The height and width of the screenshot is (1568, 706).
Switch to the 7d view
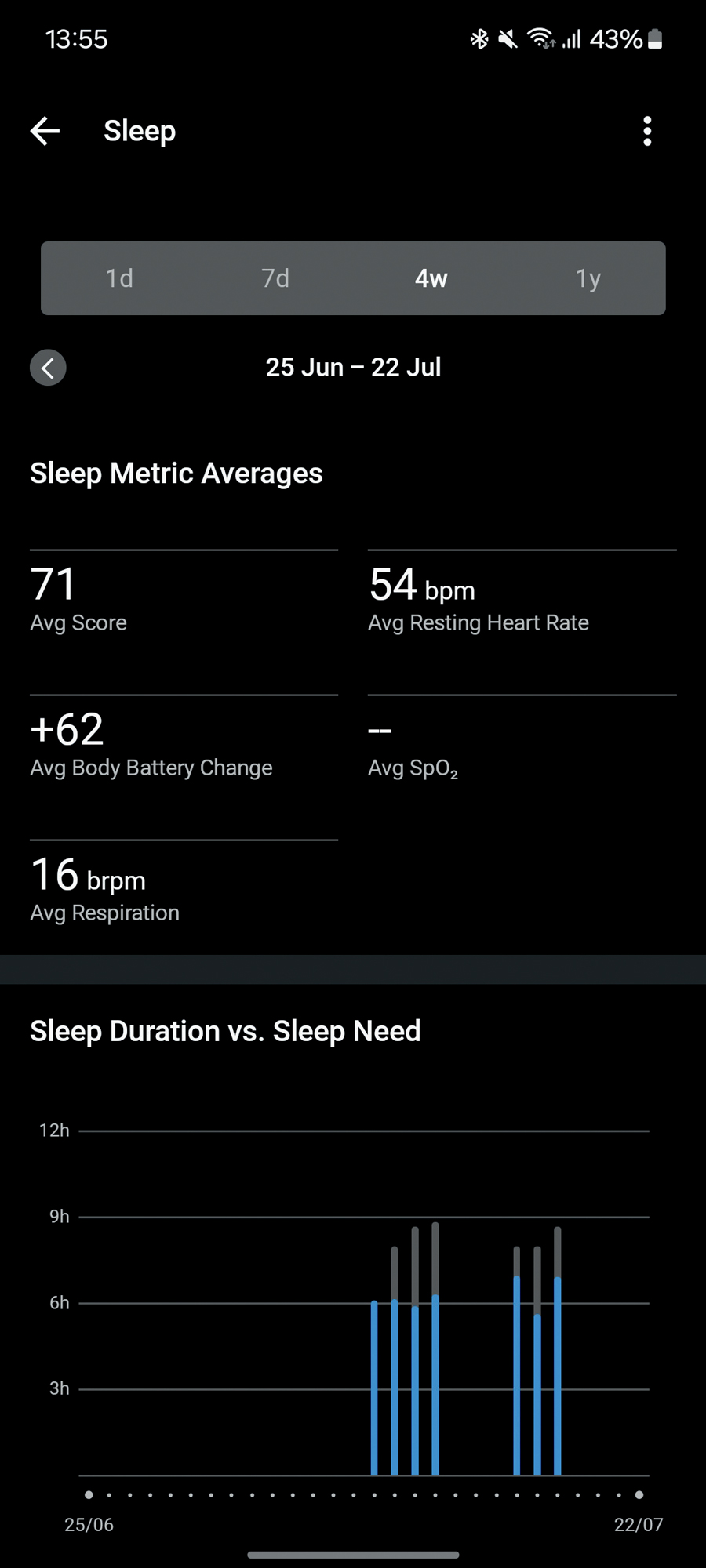[275, 278]
